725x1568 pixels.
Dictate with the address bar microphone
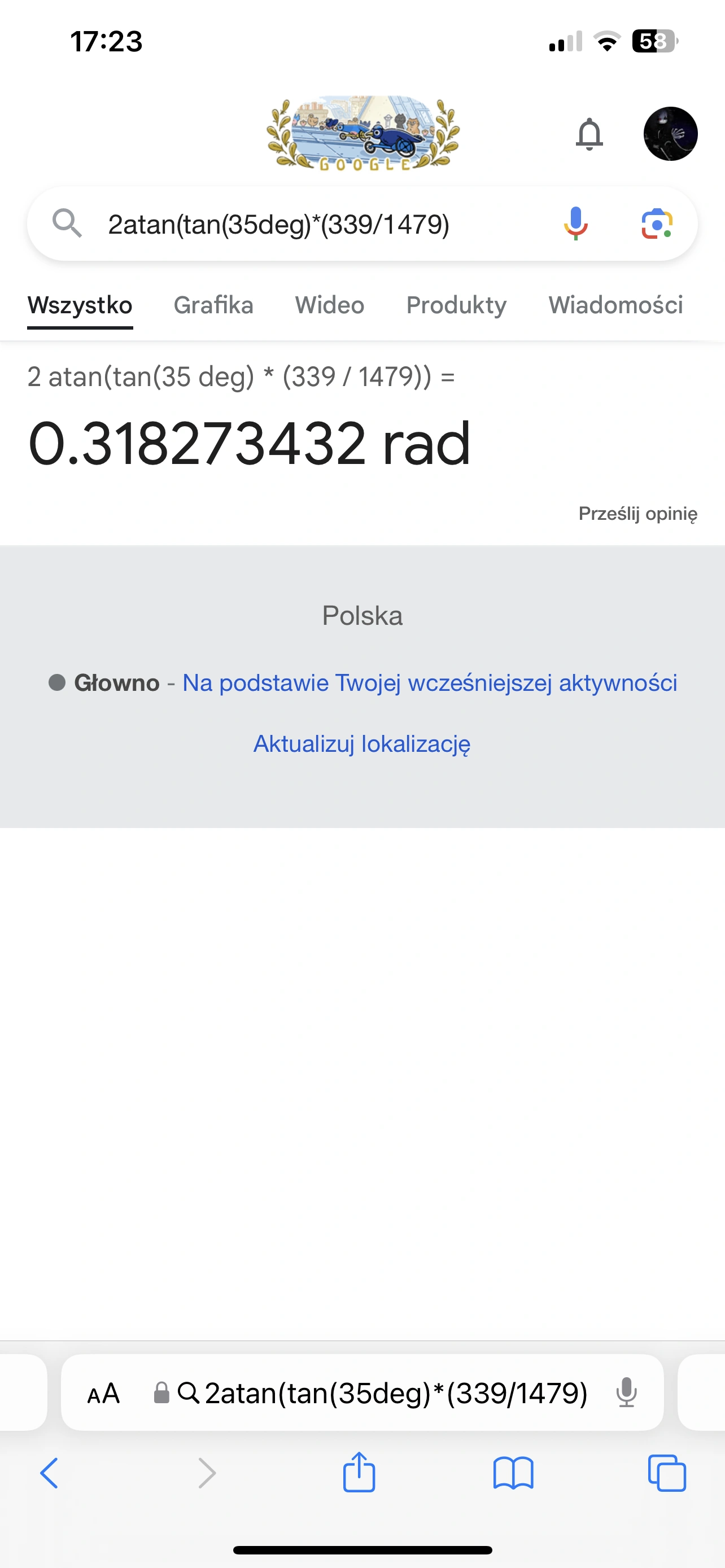pos(626,1393)
